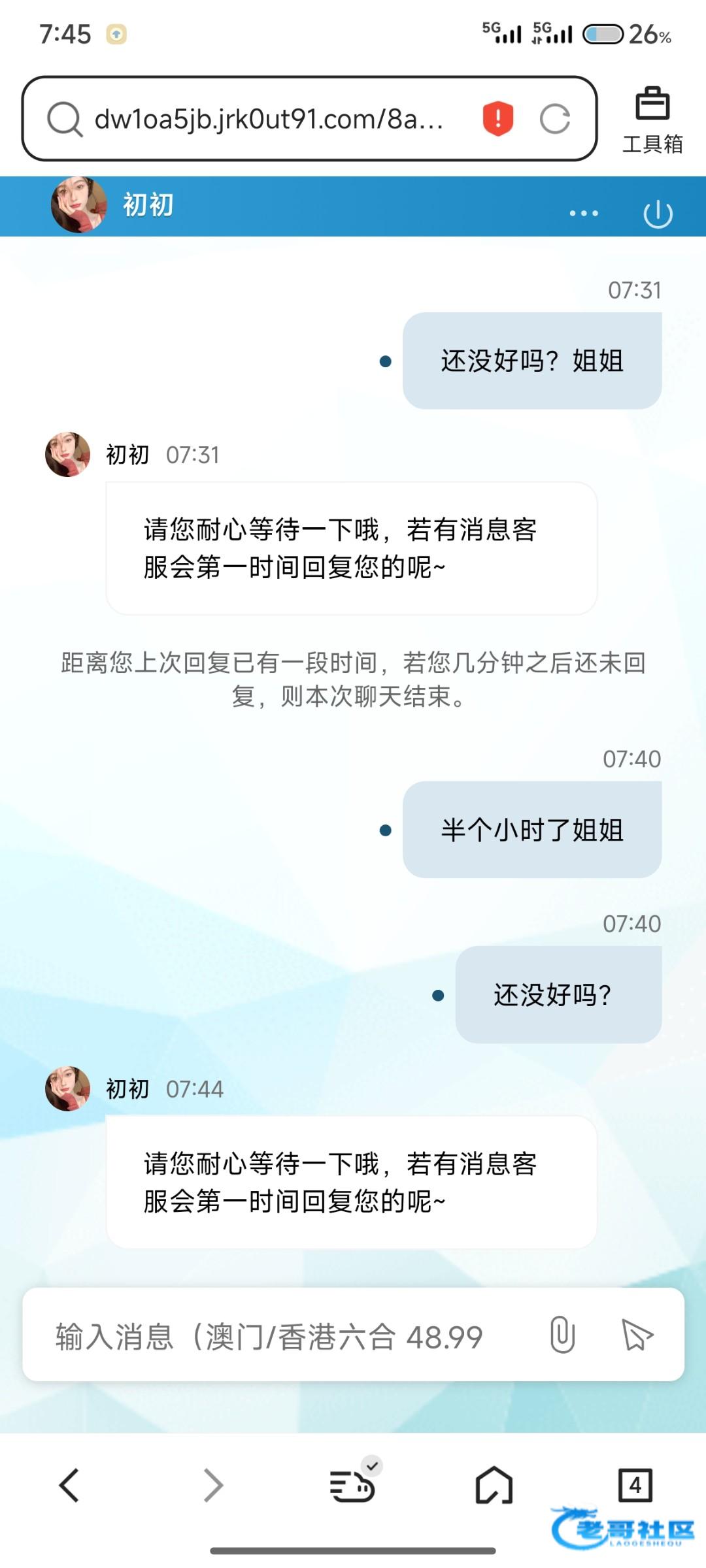Image resolution: width=706 pixels, height=1568 pixels.
Task: Attach a file with the paperclip icon
Action: [x=562, y=1335]
